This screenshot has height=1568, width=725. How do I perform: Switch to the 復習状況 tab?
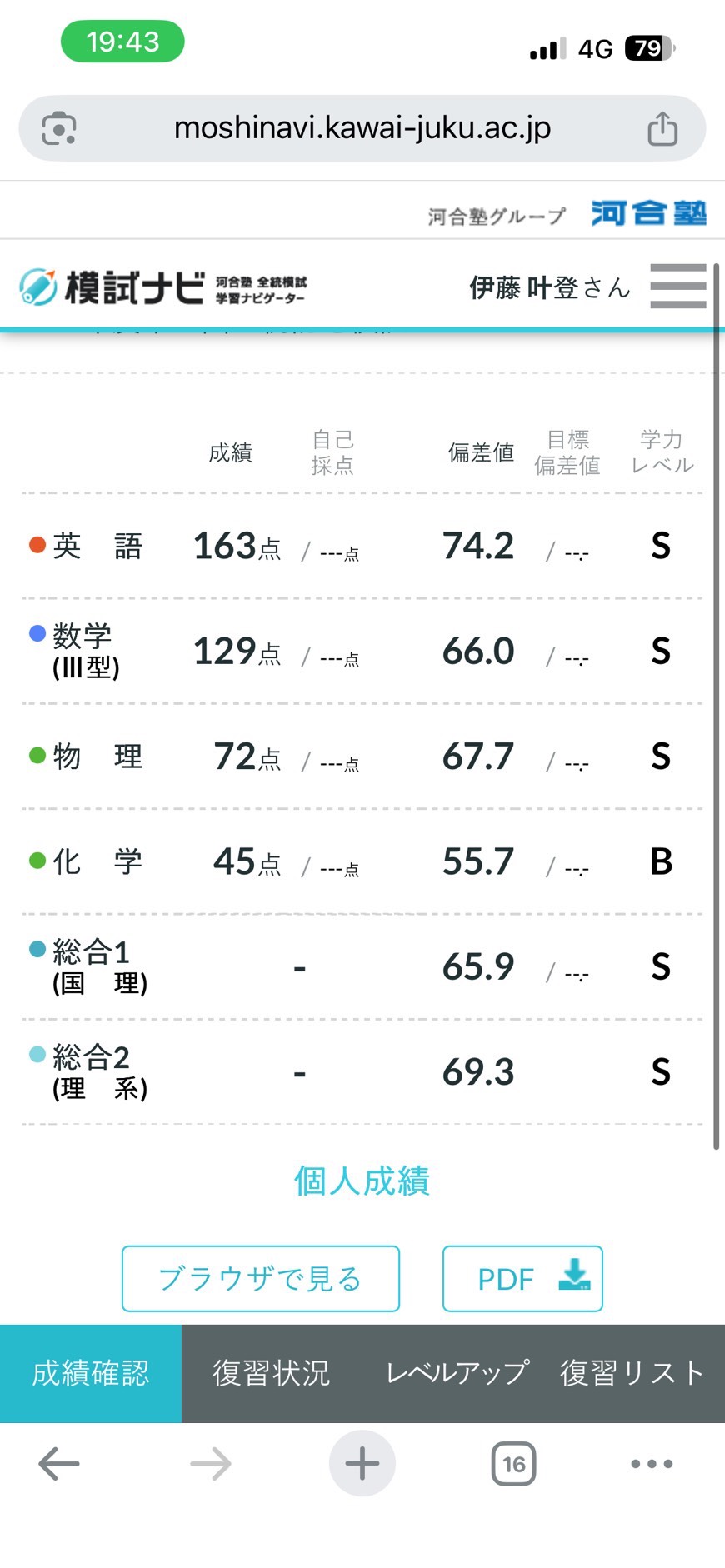(271, 1373)
